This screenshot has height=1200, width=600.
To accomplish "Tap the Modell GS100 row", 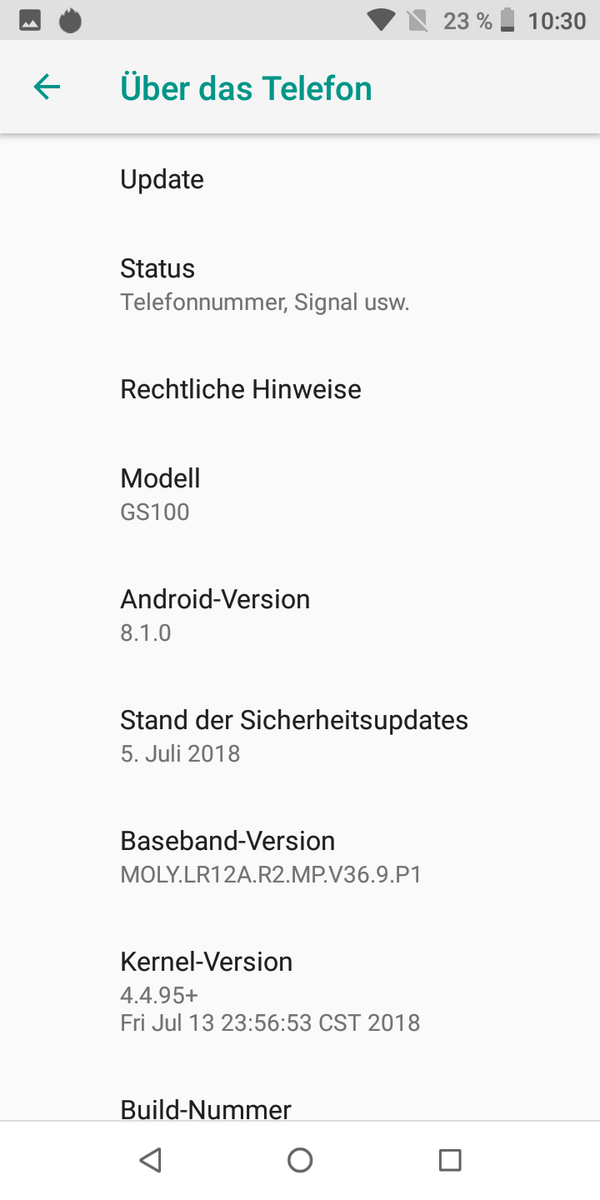I will [x=300, y=494].
